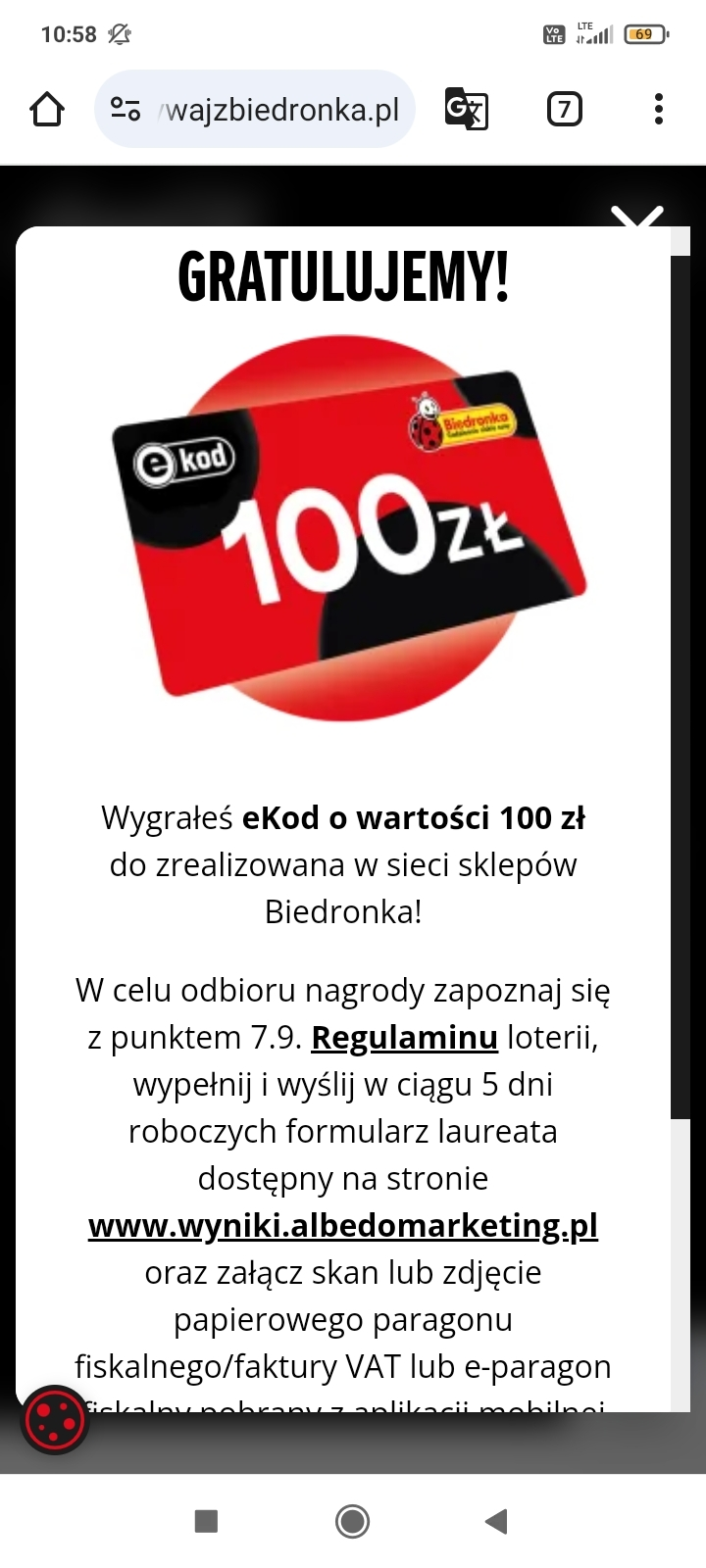Translate this page

pyautogui.click(x=466, y=109)
